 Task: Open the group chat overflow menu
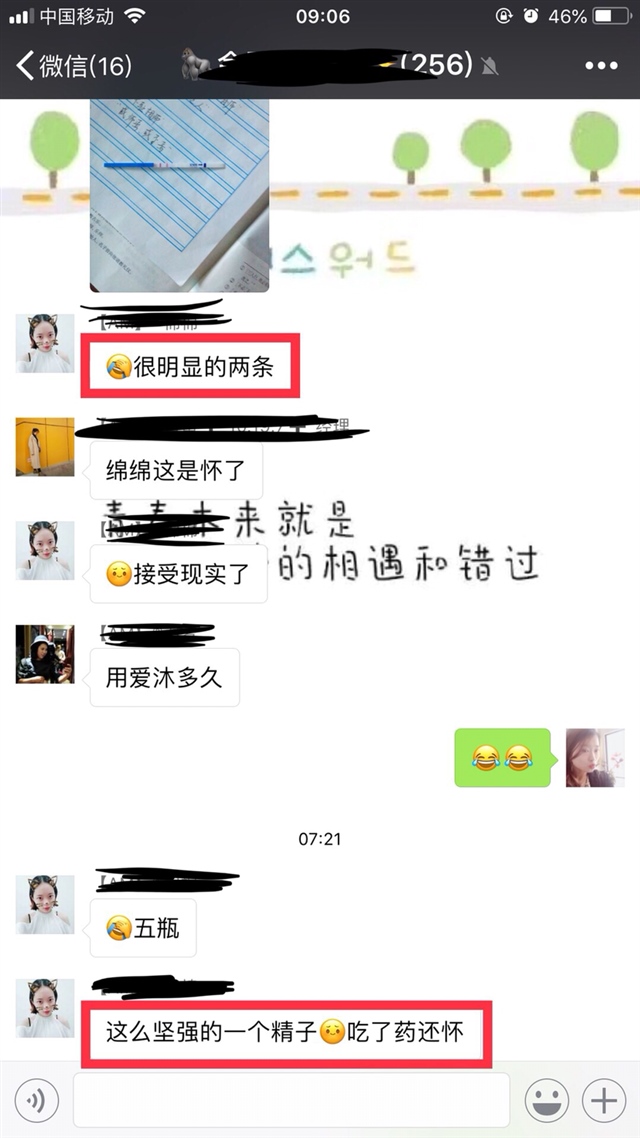point(600,66)
